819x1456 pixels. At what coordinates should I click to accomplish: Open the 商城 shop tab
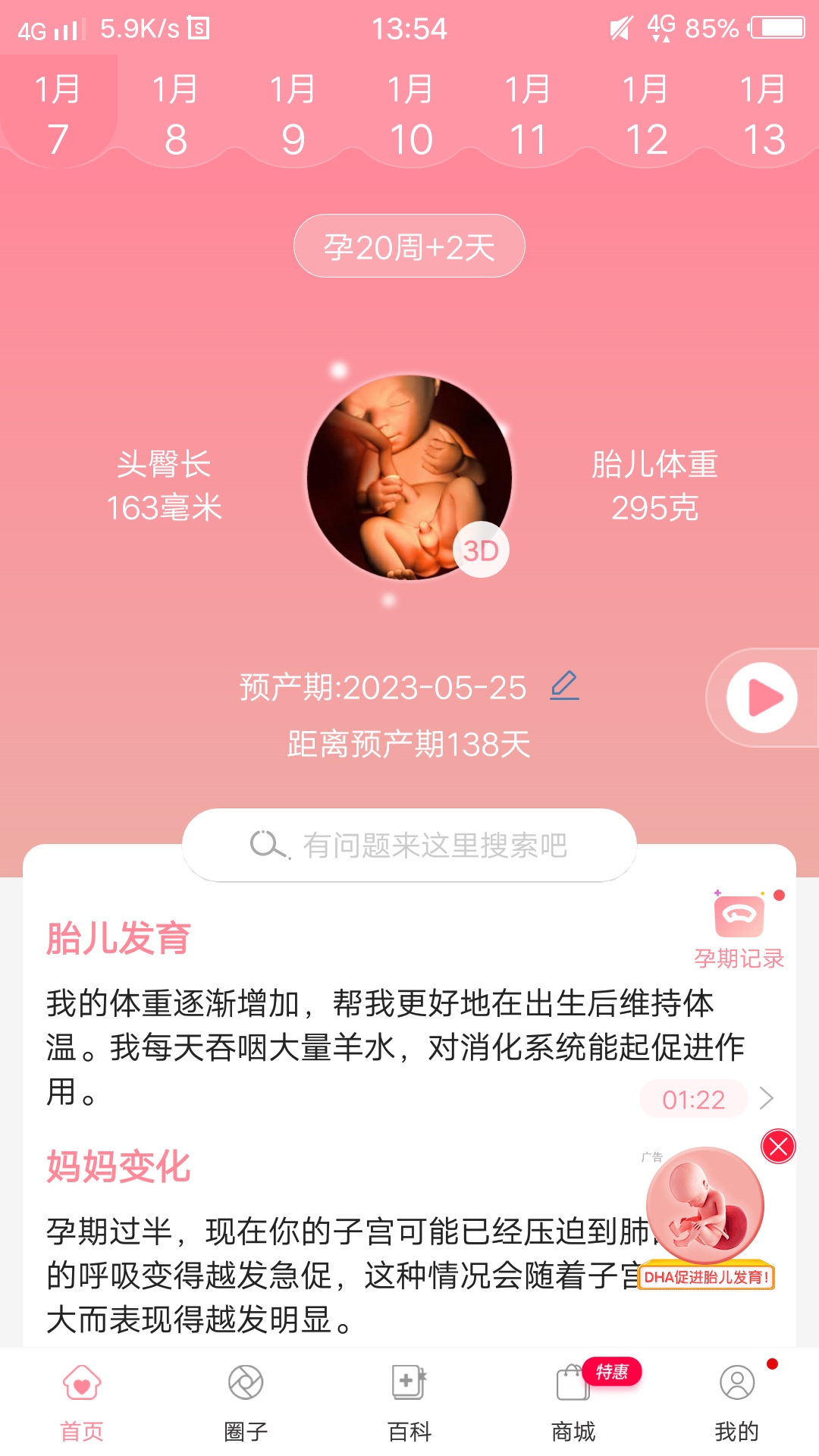pyautogui.click(x=573, y=1401)
